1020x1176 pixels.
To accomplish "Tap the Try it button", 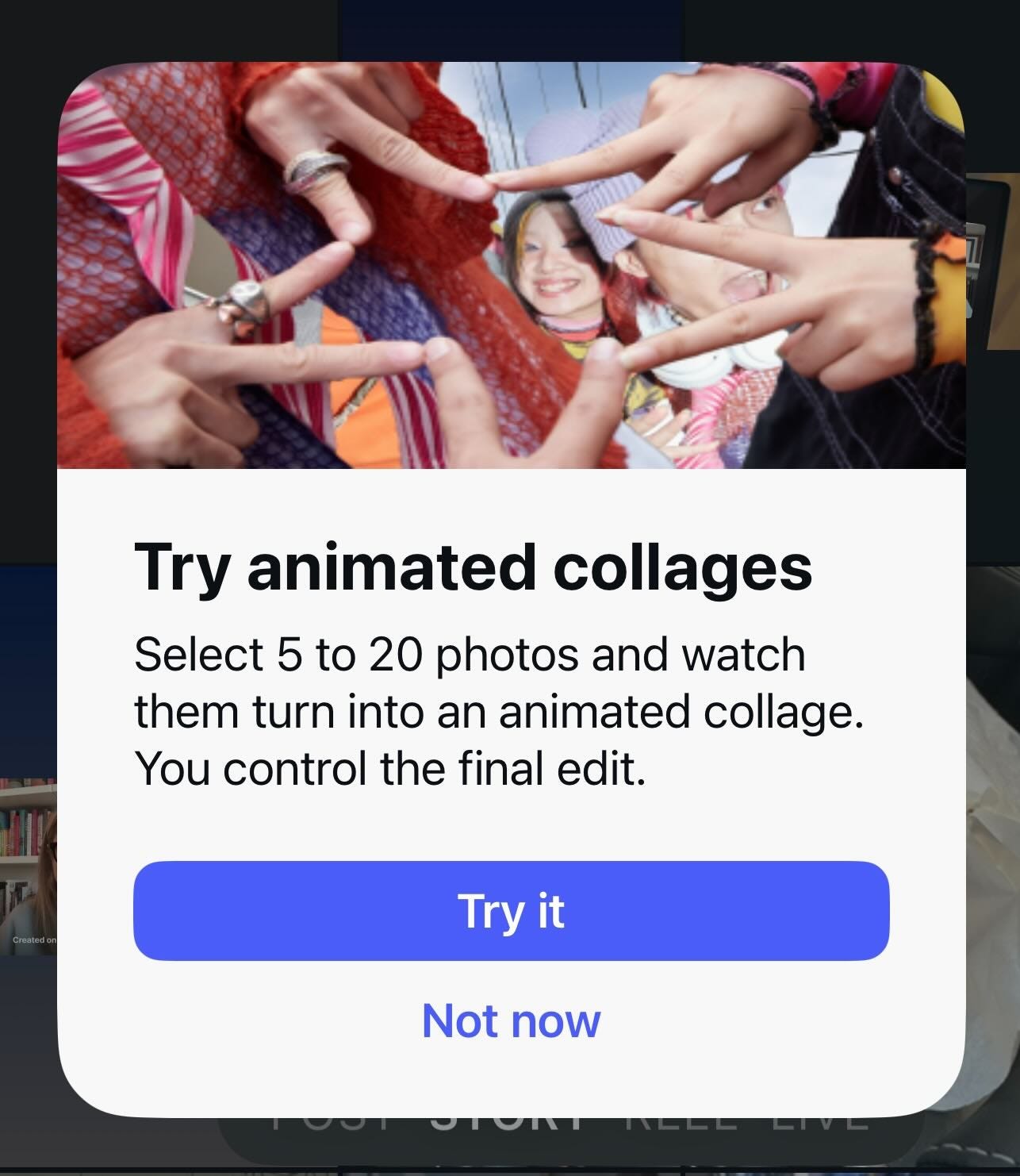I will (511, 911).
